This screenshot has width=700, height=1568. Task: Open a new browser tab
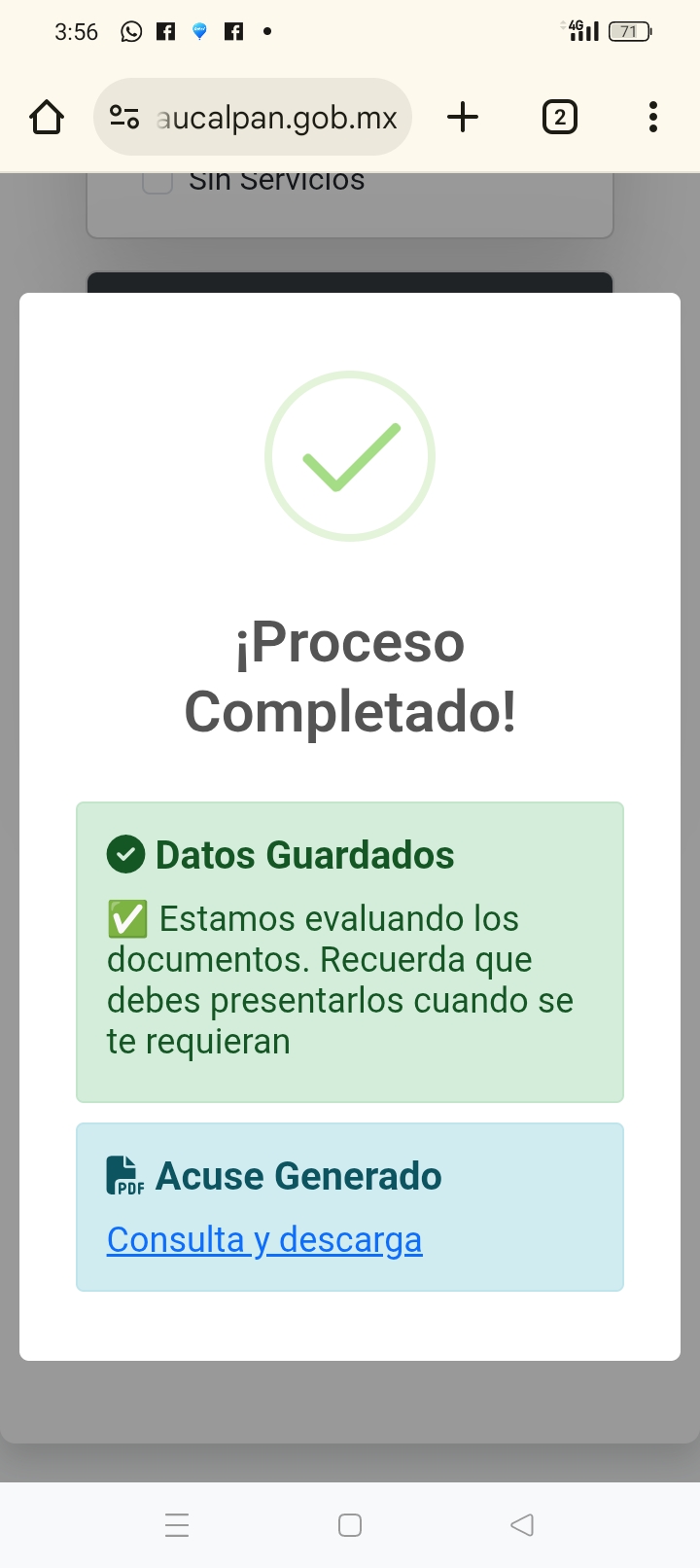click(463, 118)
